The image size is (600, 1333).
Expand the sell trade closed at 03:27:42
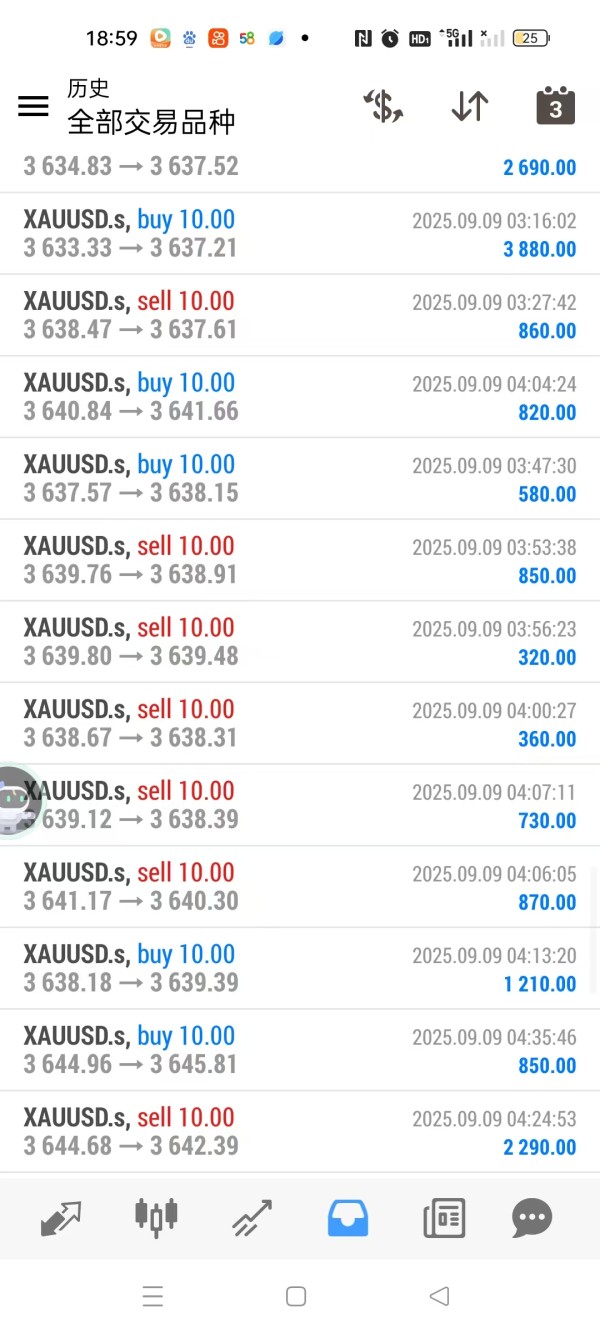coord(300,316)
